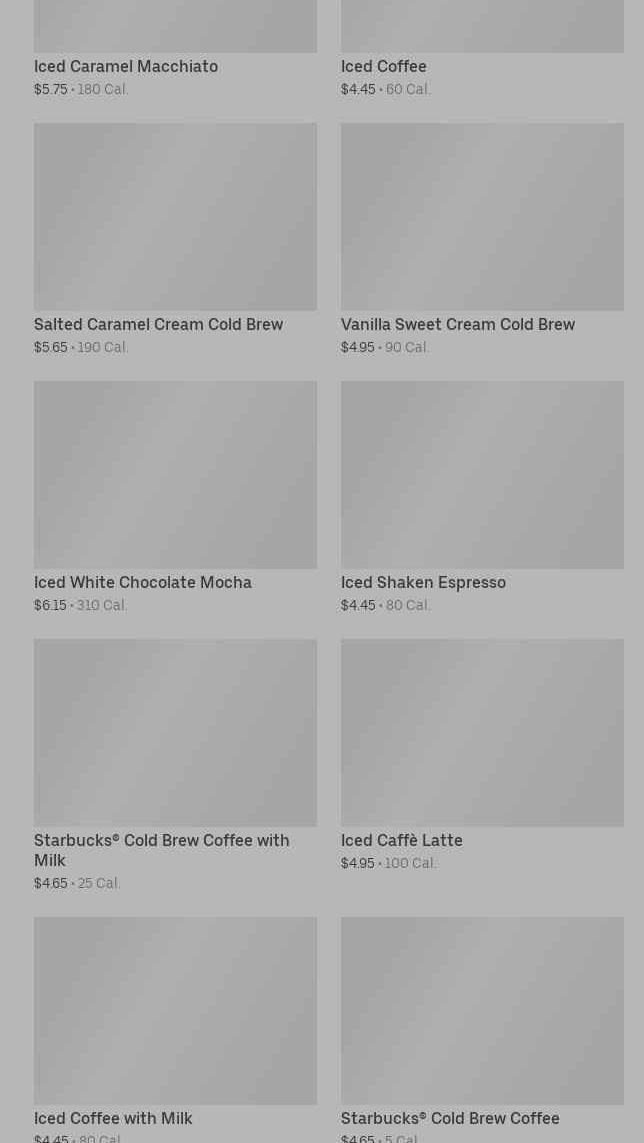The height and width of the screenshot is (1143, 644).
Task: Open Iced Shaken Espresso details
Action: 482,475
